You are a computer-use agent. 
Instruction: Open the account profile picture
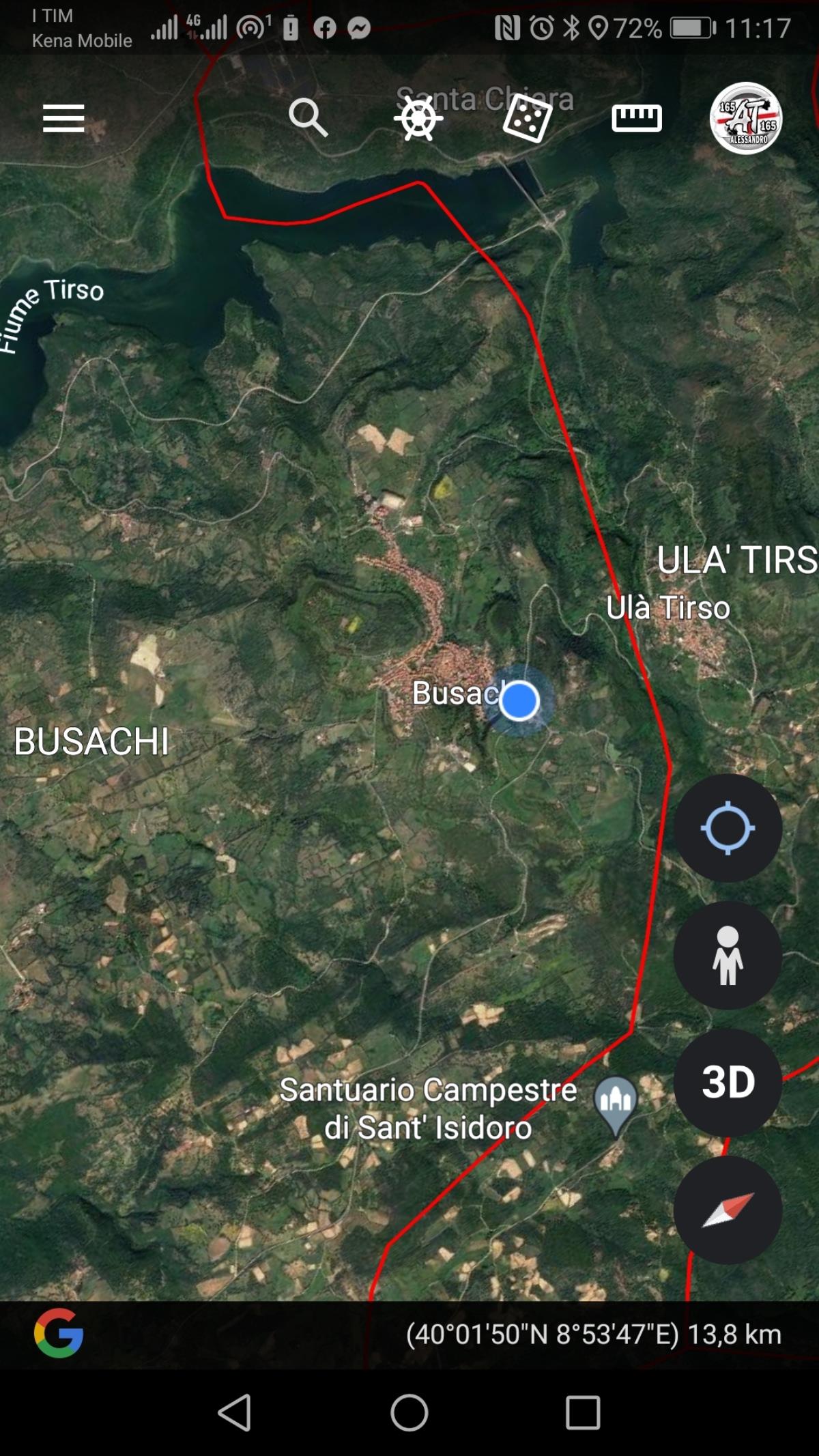[745, 118]
